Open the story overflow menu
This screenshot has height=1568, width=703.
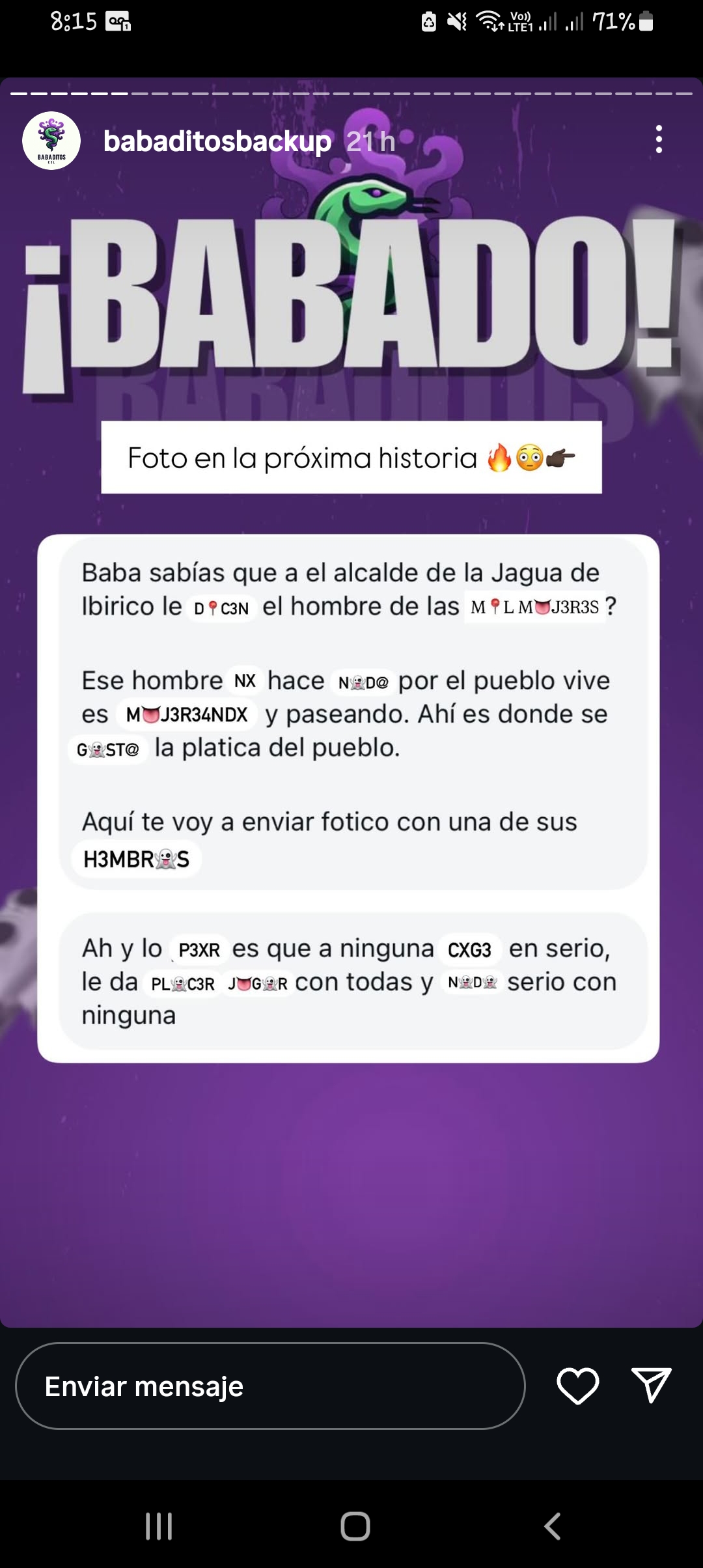click(659, 139)
